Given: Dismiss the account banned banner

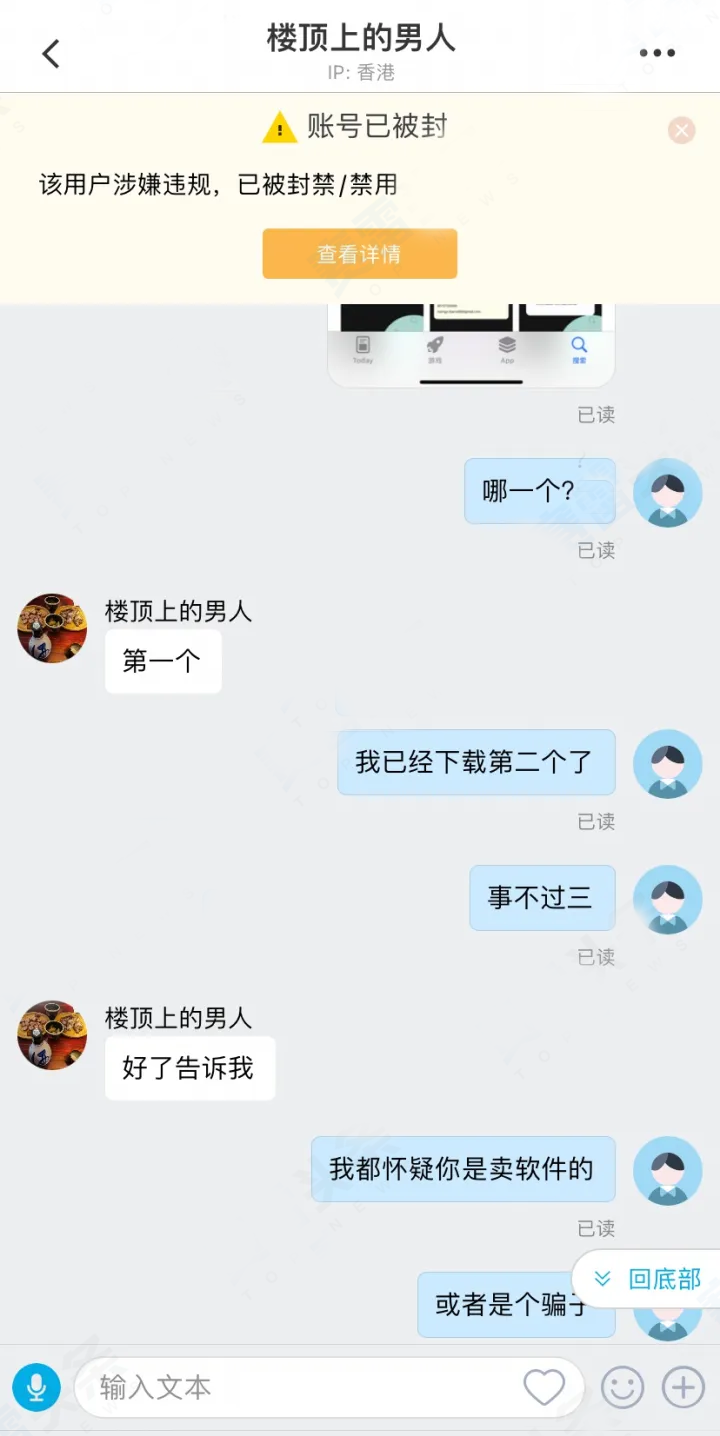Looking at the screenshot, I should tap(682, 130).
